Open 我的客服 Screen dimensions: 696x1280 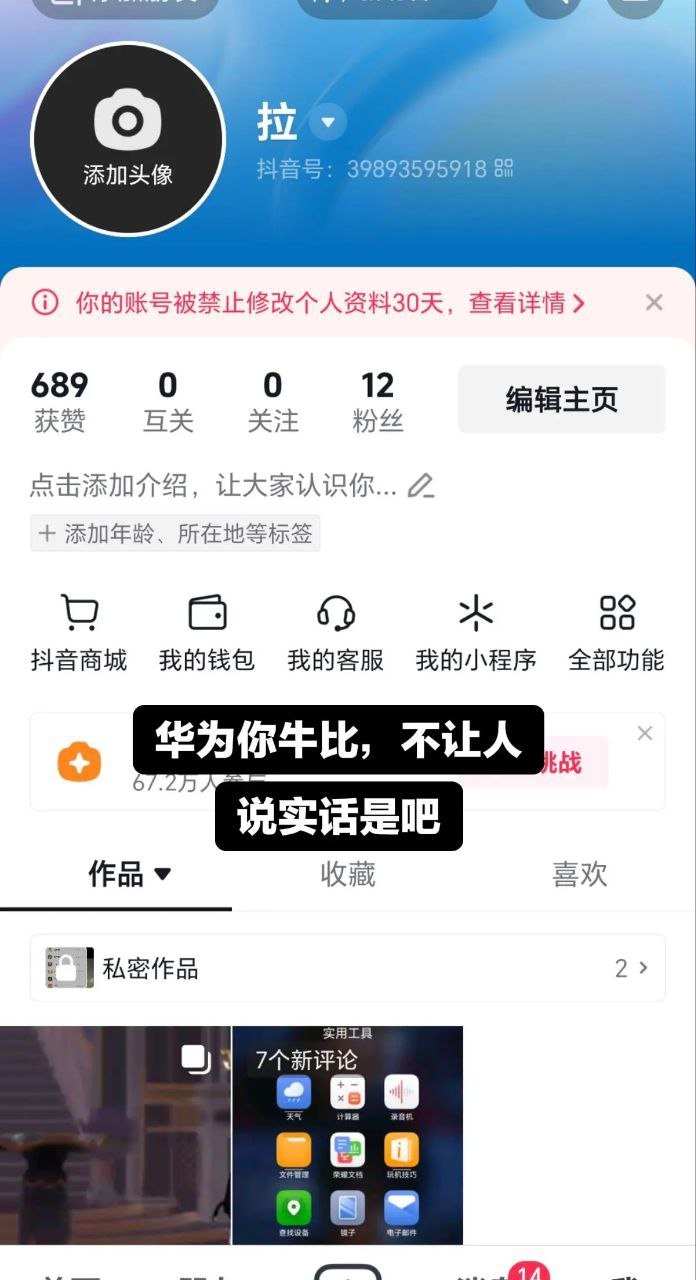point(336,633)
